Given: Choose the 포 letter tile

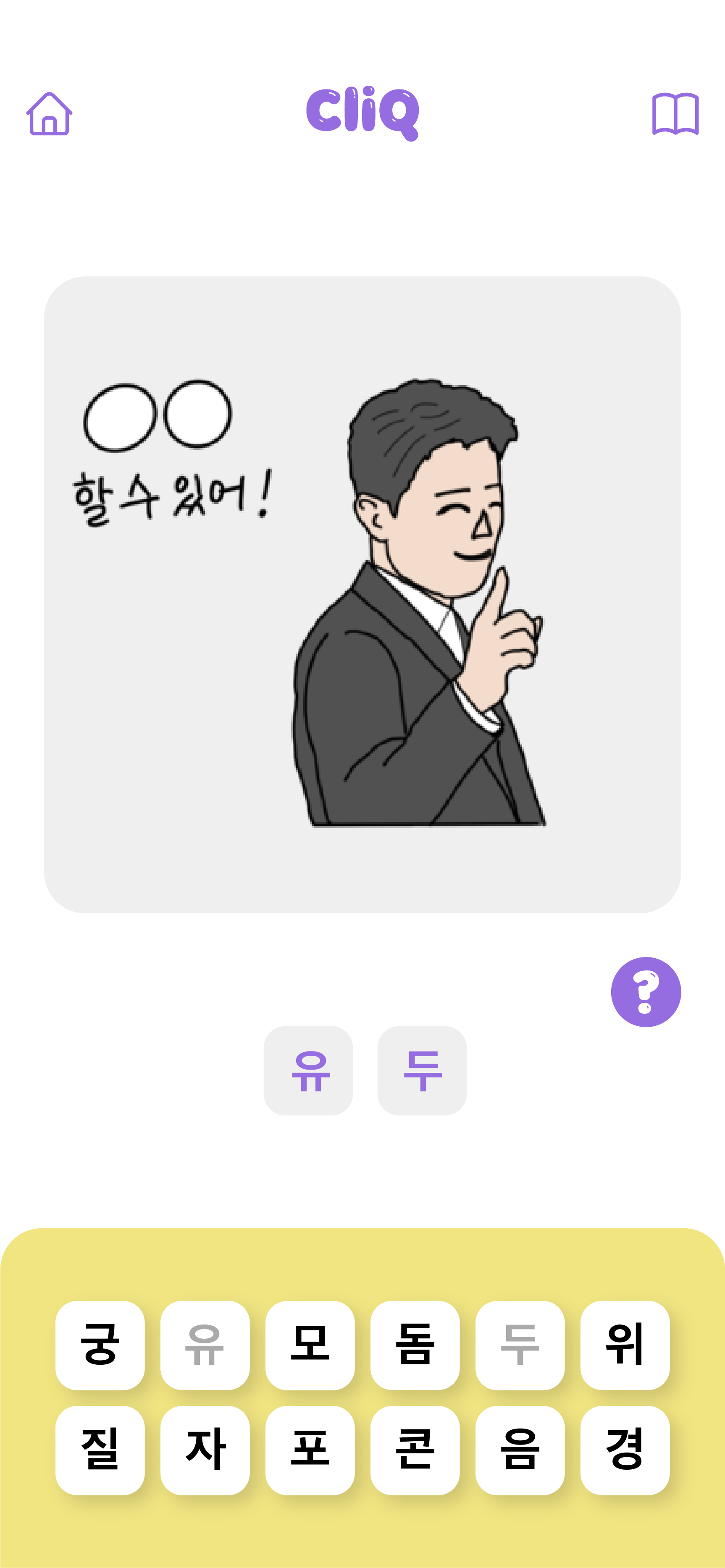Looking at the screenshot, I should click(310, 1450).
